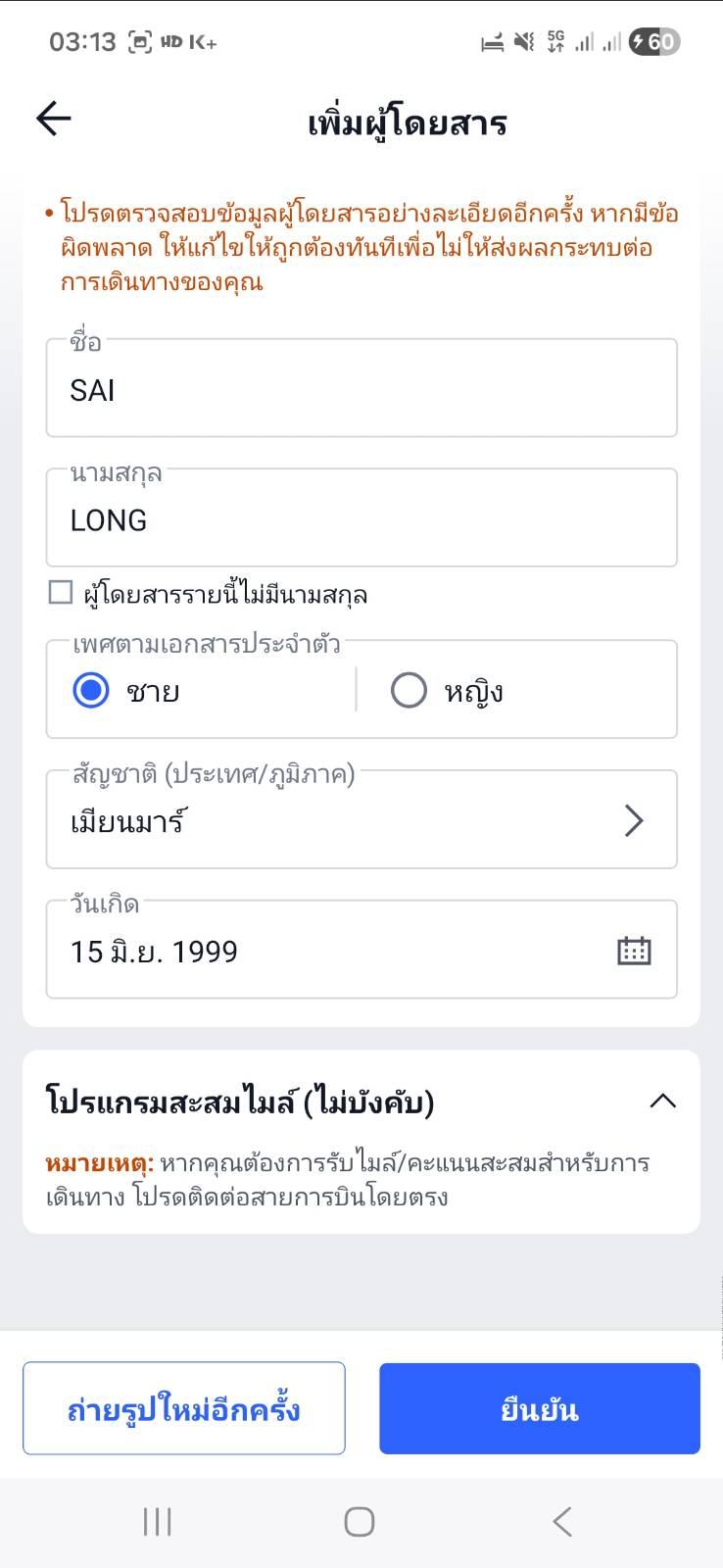This screenshot has height=1568, width=723.
Task: Collapse โปรแกรมสะสมไมล์ section
Action: coord(662,1102)
